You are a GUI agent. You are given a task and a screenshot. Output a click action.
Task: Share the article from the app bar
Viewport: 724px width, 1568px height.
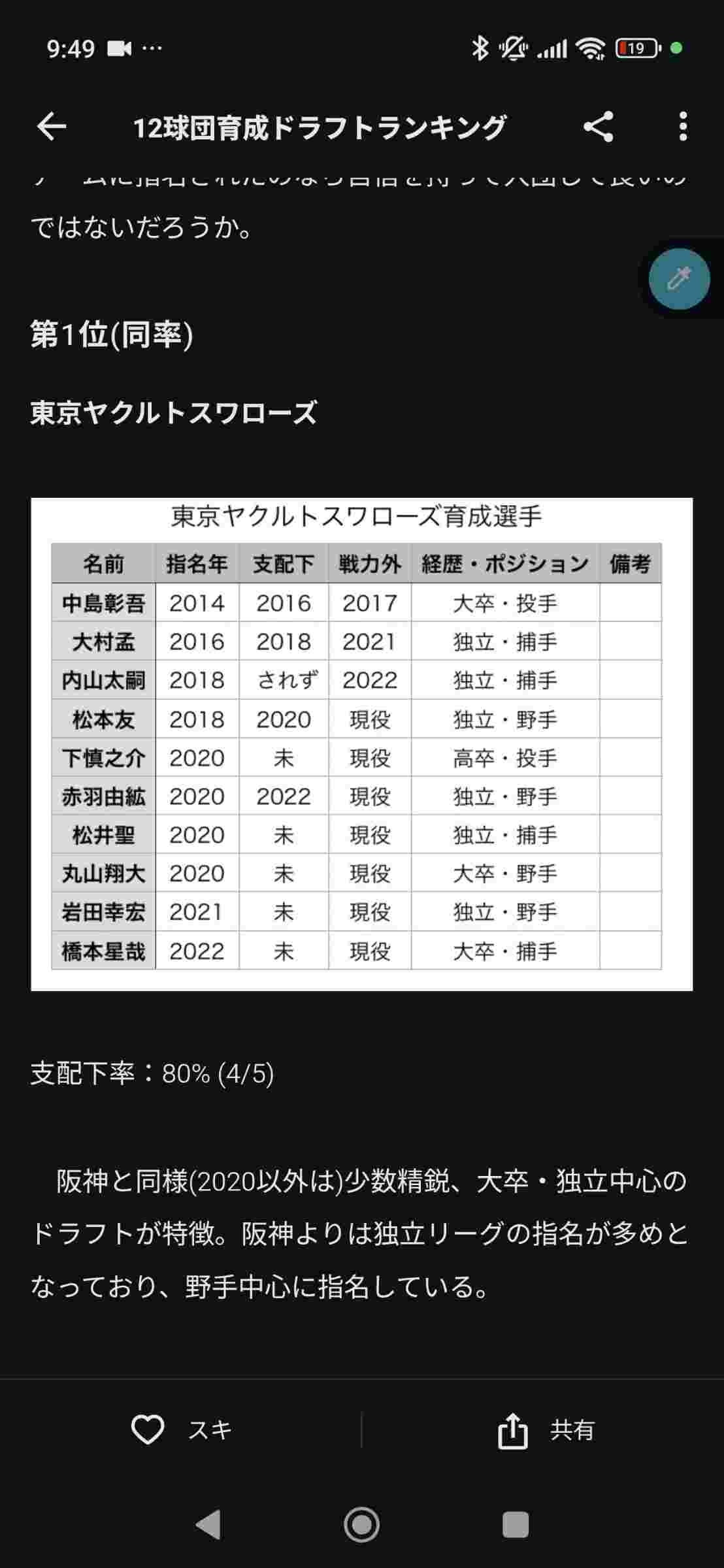[x=598, y=127]
